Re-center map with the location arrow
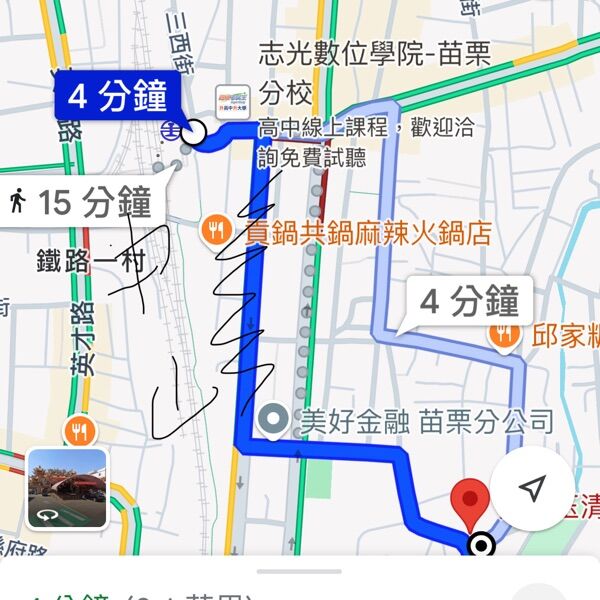 [x=533, y=487]
